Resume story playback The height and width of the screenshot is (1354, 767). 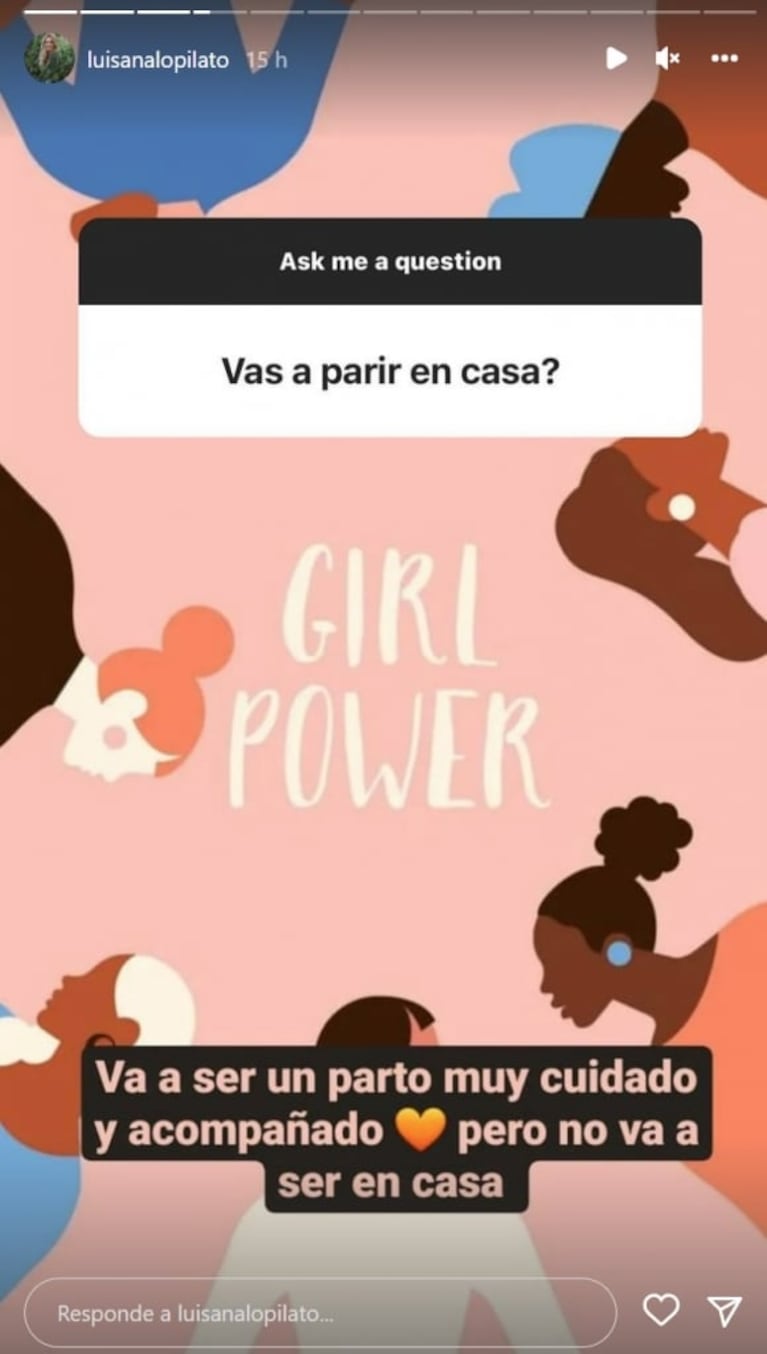[x=616, y=59]
